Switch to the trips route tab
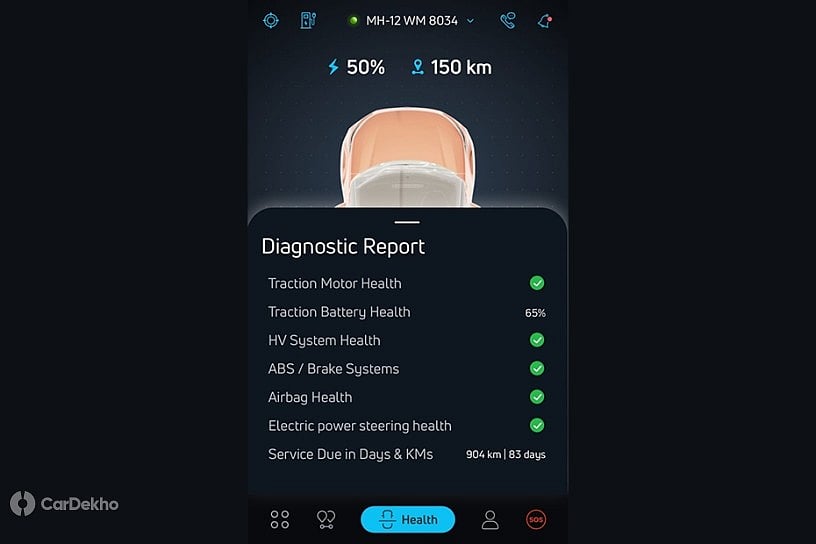Image resolution: width=816 pixels, height=544 pixels. point(325,519)
